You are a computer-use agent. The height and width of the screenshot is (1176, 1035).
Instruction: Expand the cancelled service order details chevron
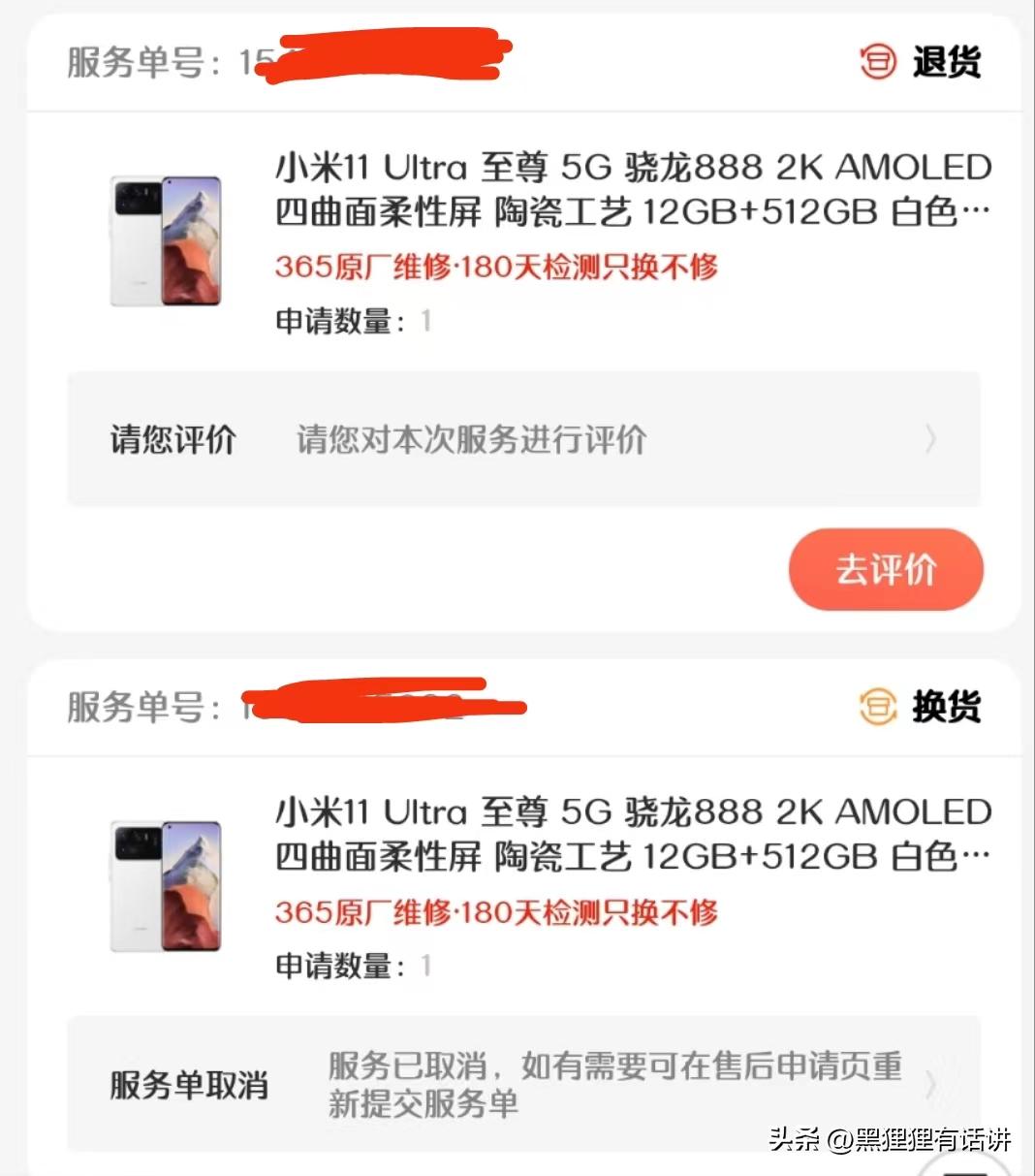coord(930,1085)
